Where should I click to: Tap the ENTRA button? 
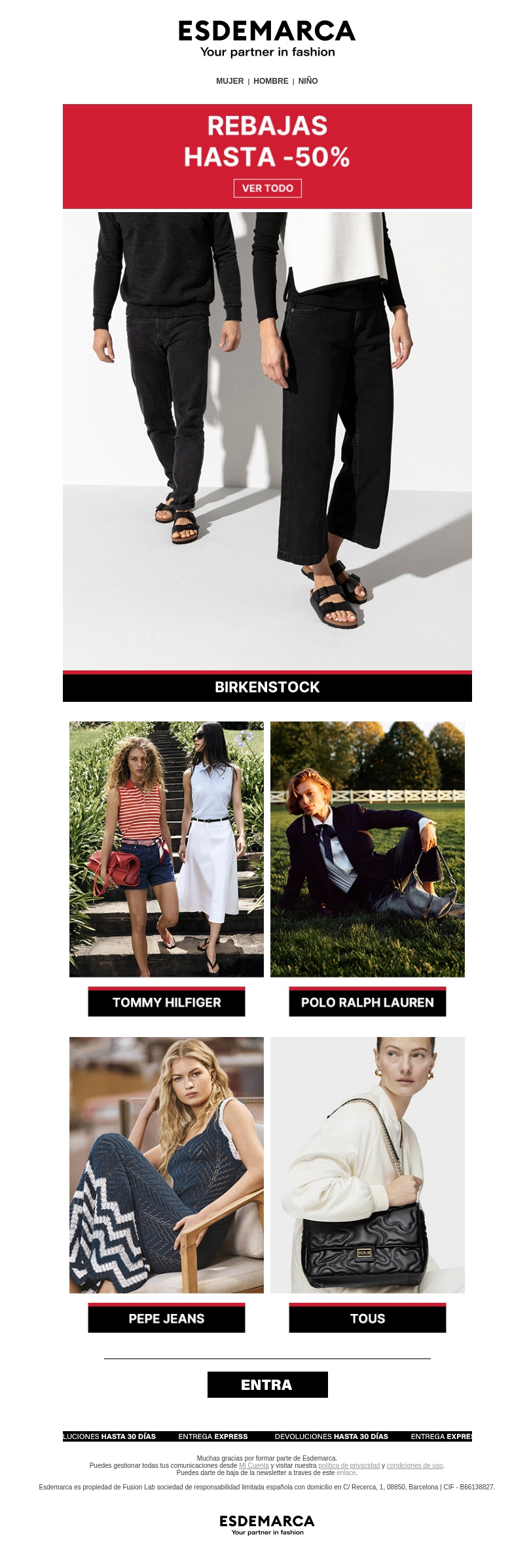pos(267,1384)
